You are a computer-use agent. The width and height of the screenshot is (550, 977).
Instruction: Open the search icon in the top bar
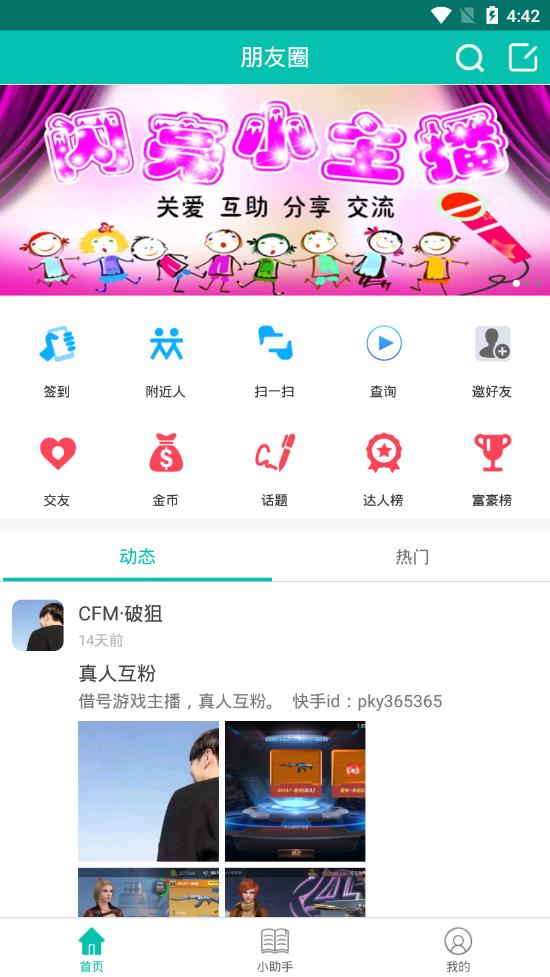point(470,58)
